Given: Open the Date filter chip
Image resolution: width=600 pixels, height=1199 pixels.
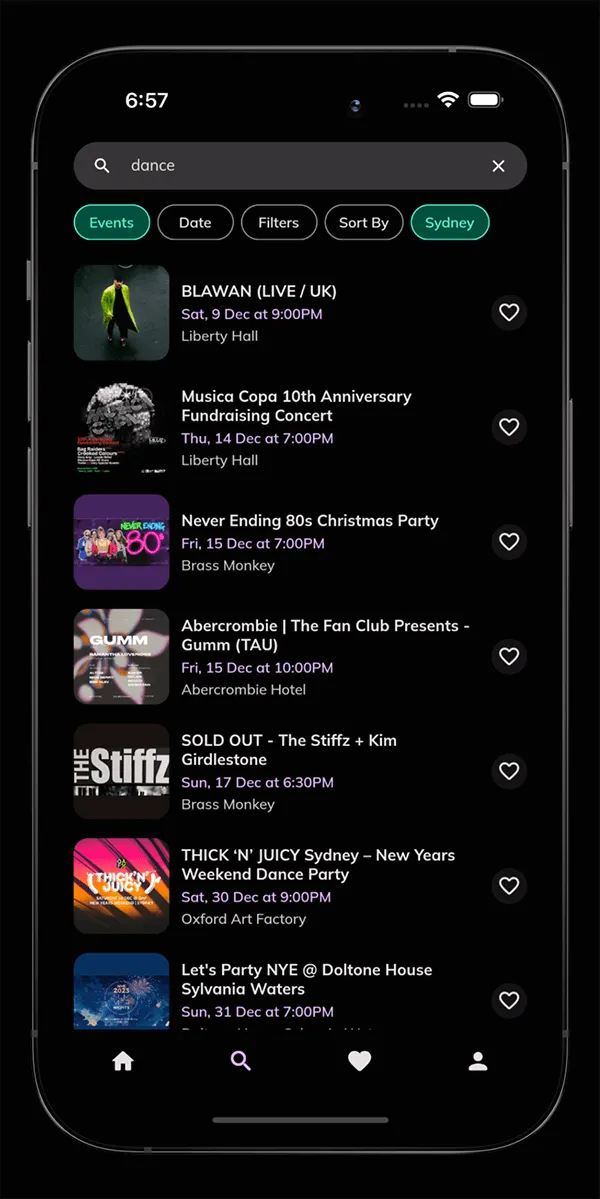Looking at the screenshot, I should [x=195, y=223].
